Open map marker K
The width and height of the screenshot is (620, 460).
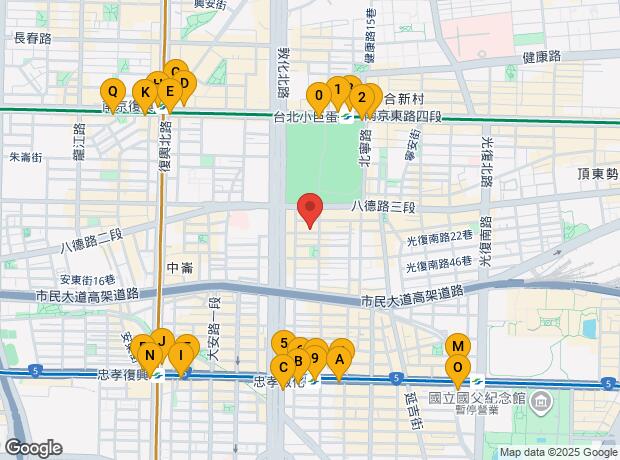(x=144, y=94)
